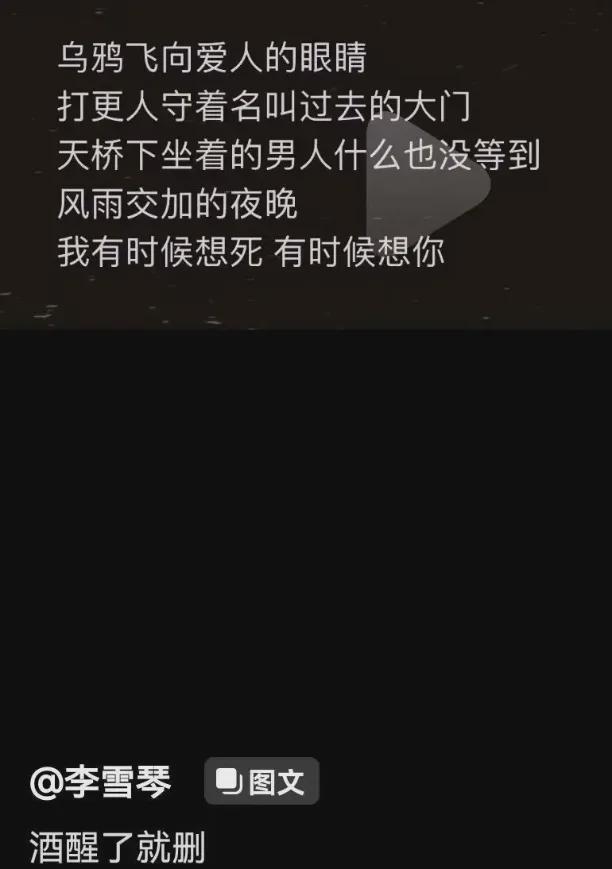Image resolution: width=612 pixels, height=869 pixels.
Task: Open the @李雪琴 profile
Action: pos(101,782)
